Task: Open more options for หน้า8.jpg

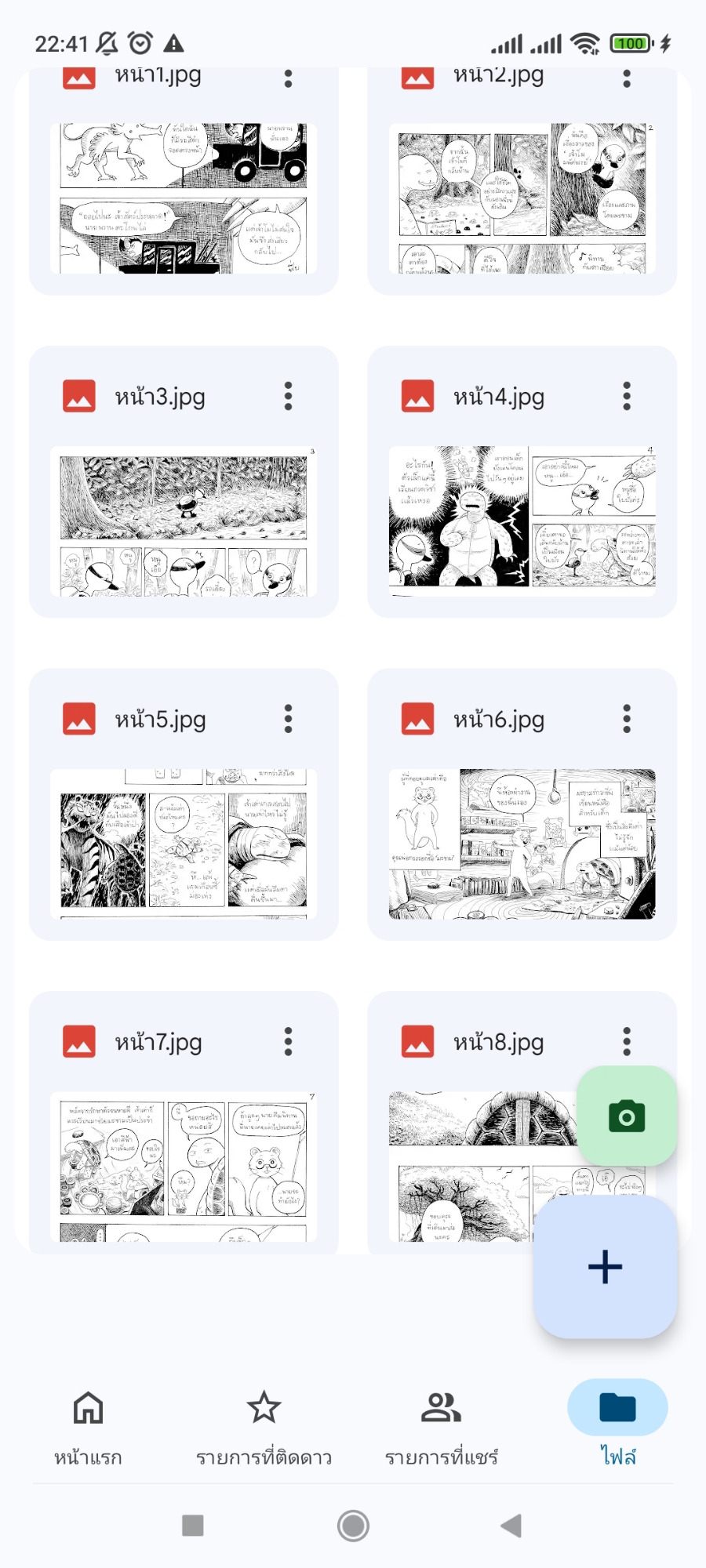Action: [x=627, y=1042]
